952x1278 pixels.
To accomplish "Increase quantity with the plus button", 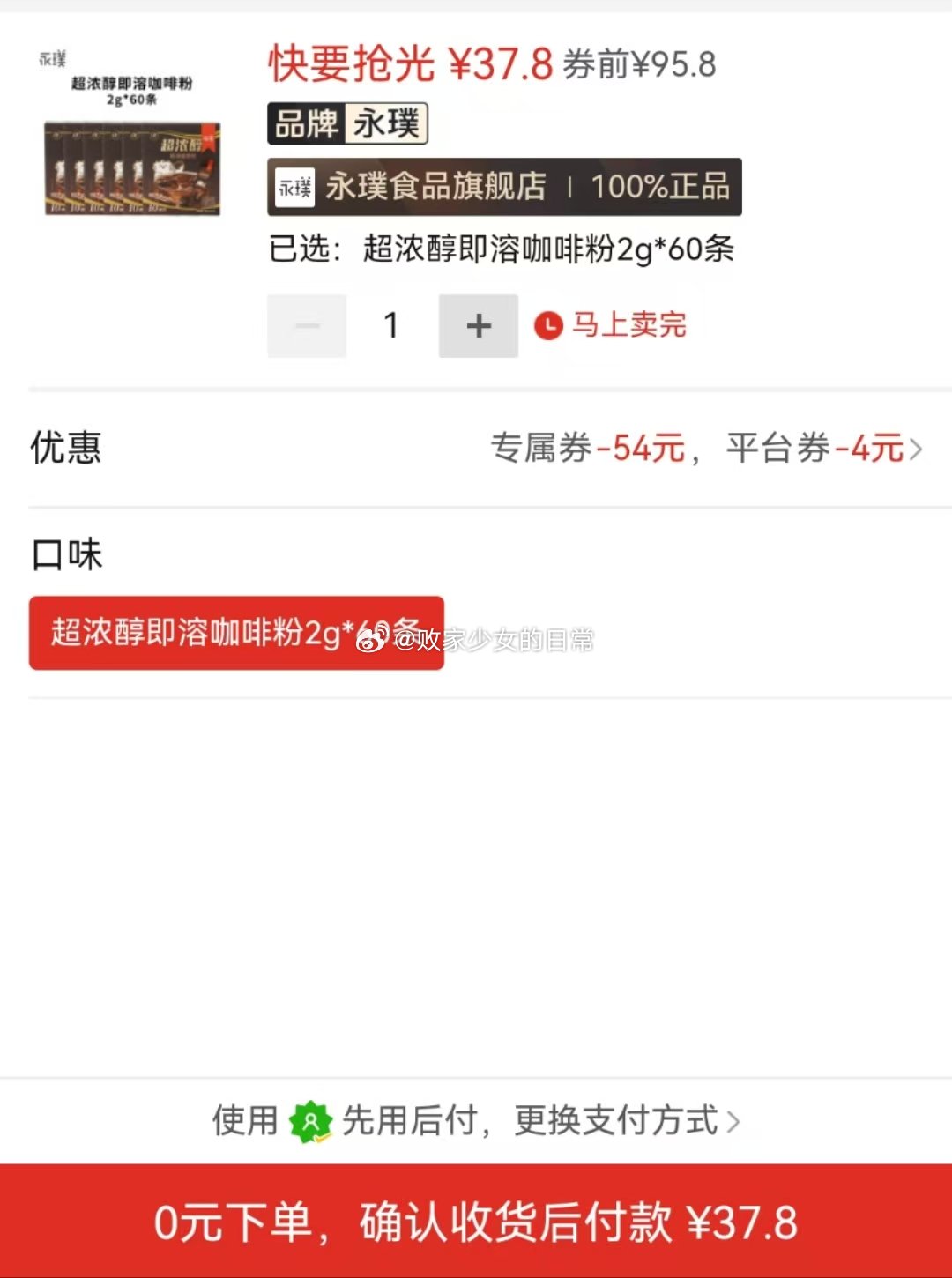I will tap(478, 326).
